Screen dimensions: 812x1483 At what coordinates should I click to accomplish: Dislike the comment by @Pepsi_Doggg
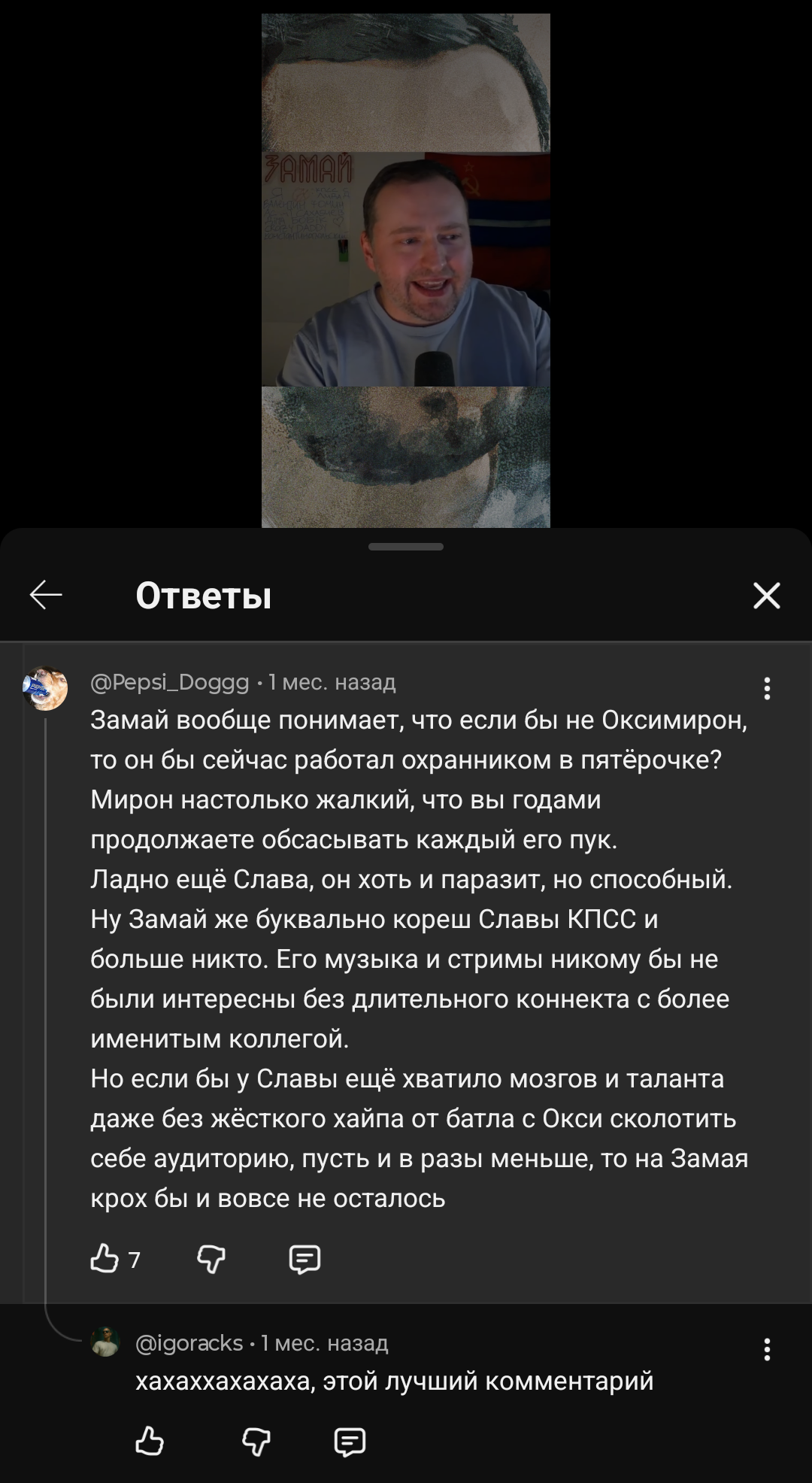pyautogui.click(x=211, y=1258)
